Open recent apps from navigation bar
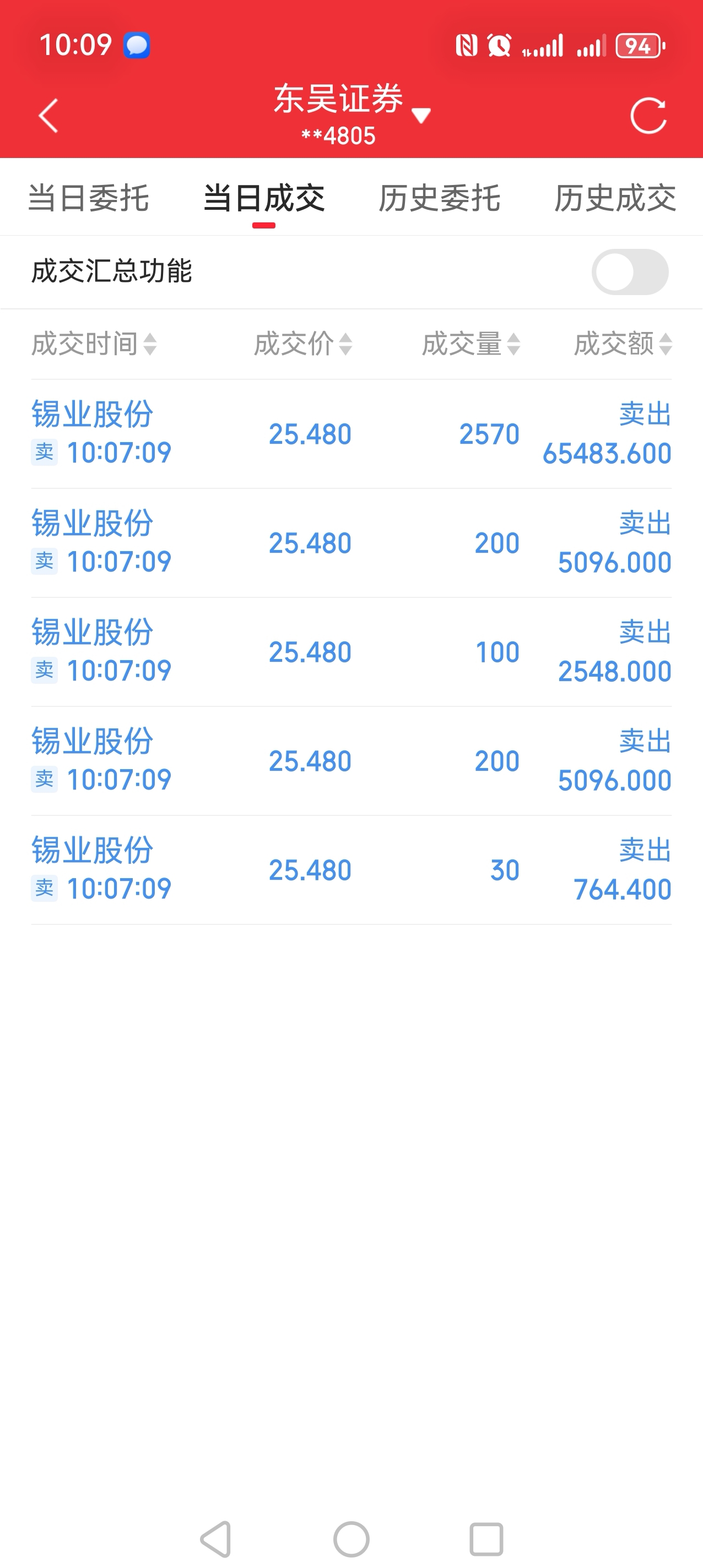The width and height of the screenshot is (703, 1568). (486, 1539)
